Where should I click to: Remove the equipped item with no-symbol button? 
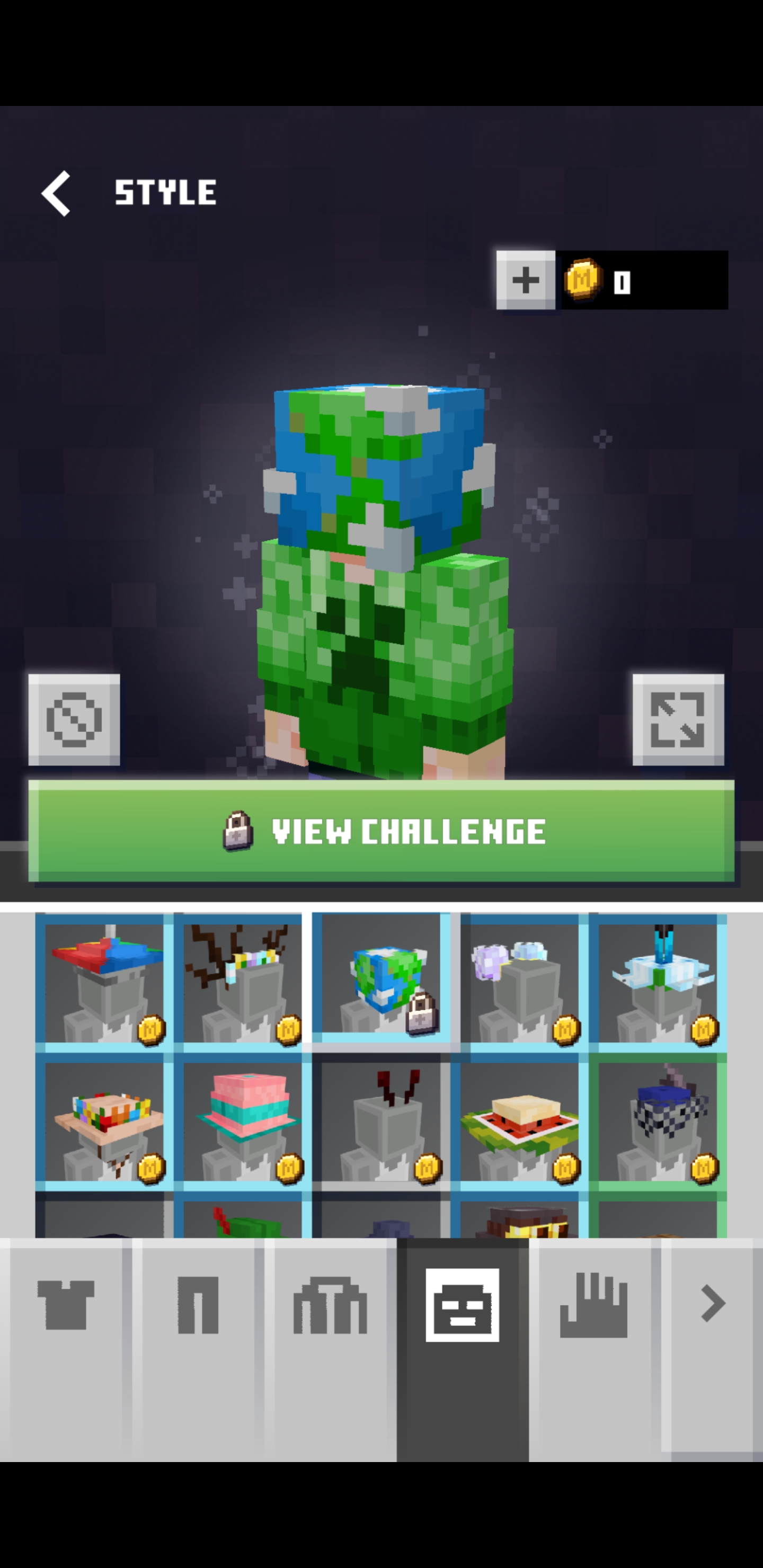[x=74, y=719]
